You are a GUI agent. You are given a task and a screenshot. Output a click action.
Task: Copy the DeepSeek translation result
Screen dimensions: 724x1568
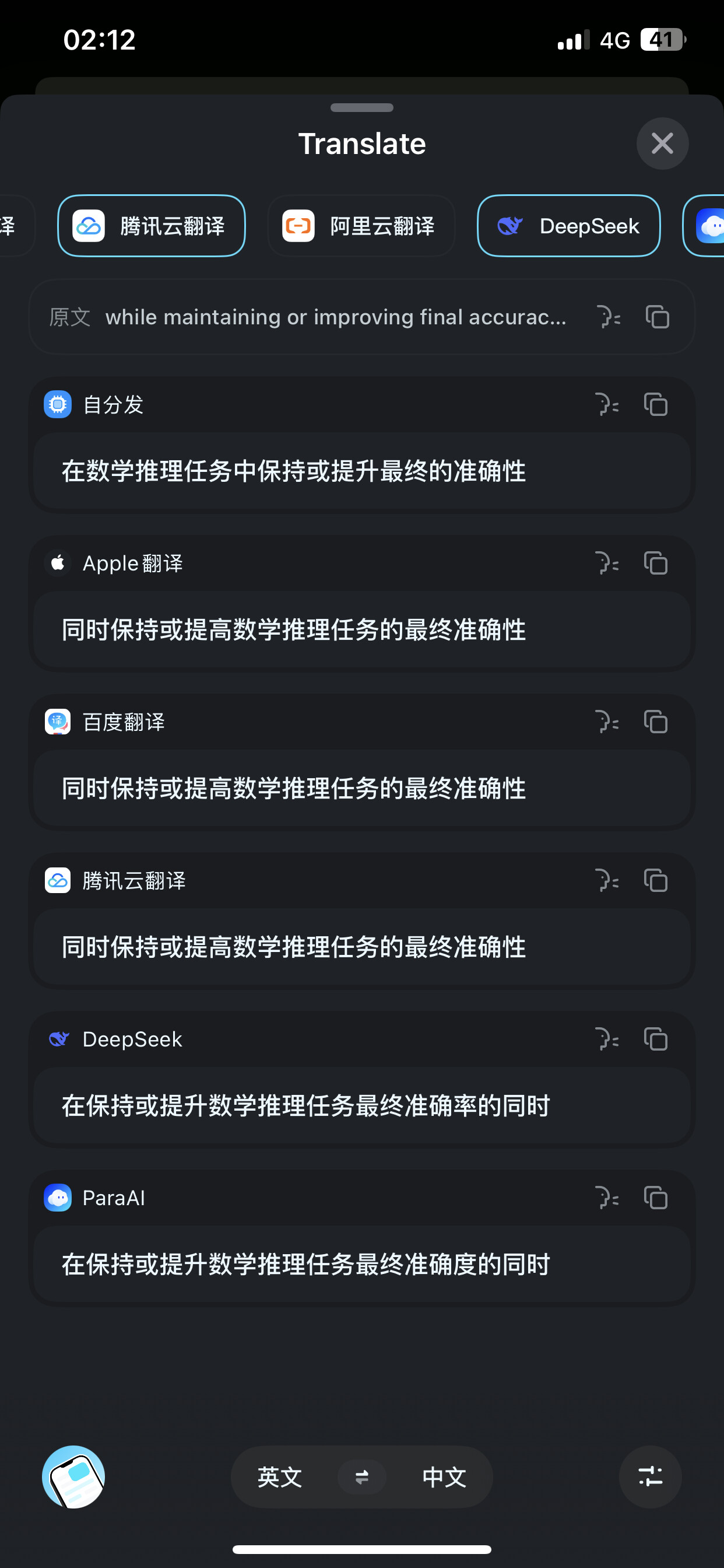[656, 1039]
